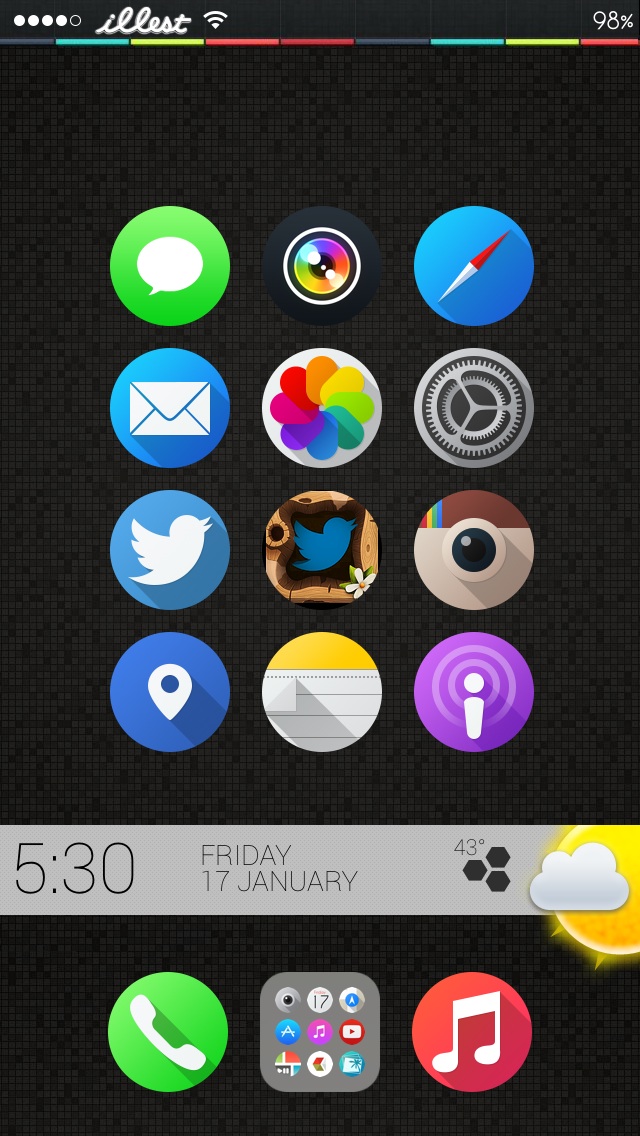Open the Mail app
This screenshot has height=1136, width=640.
[x=170, y=408]
